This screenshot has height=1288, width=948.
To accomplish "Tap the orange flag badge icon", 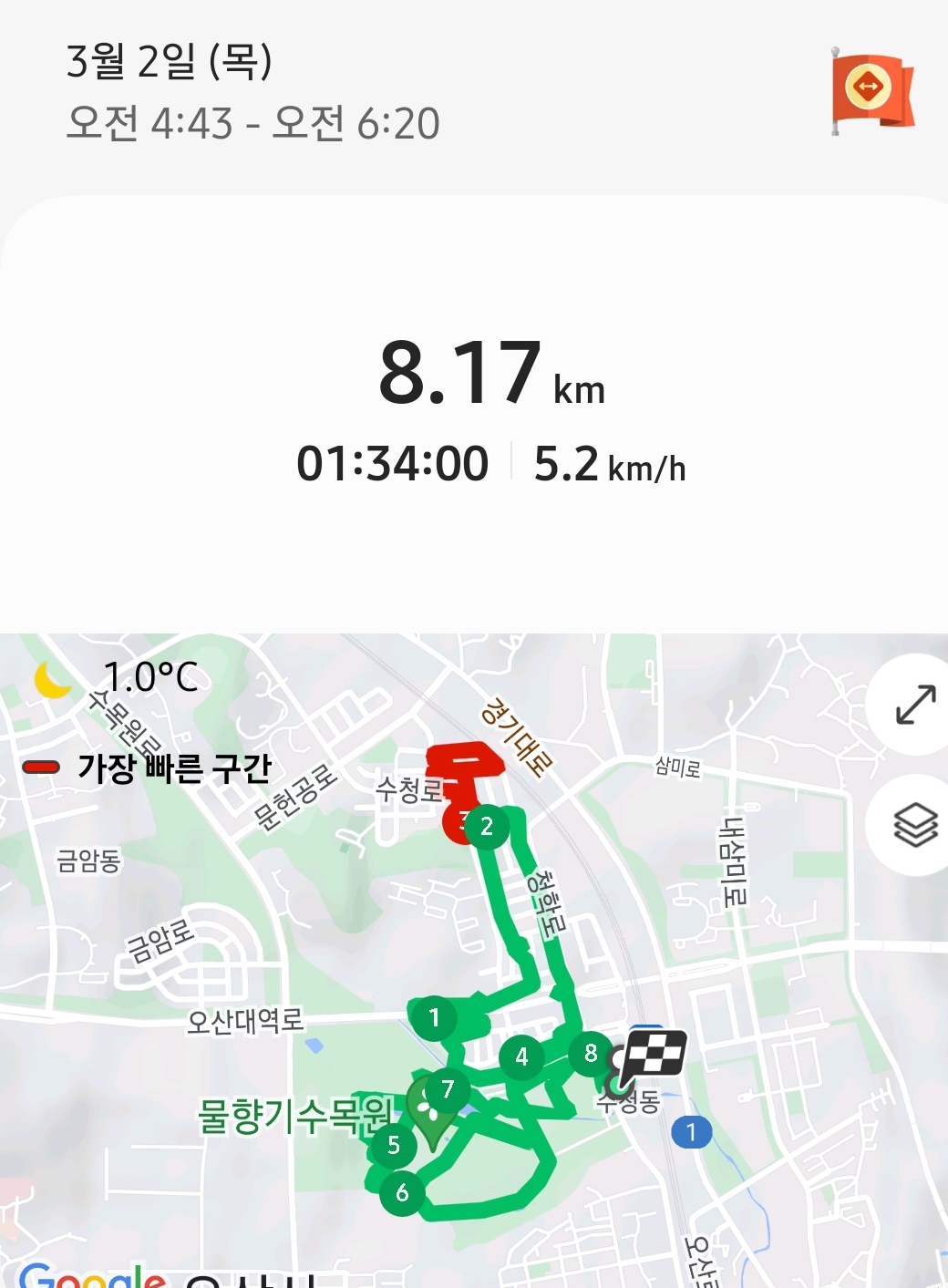I will pos(871,91).
